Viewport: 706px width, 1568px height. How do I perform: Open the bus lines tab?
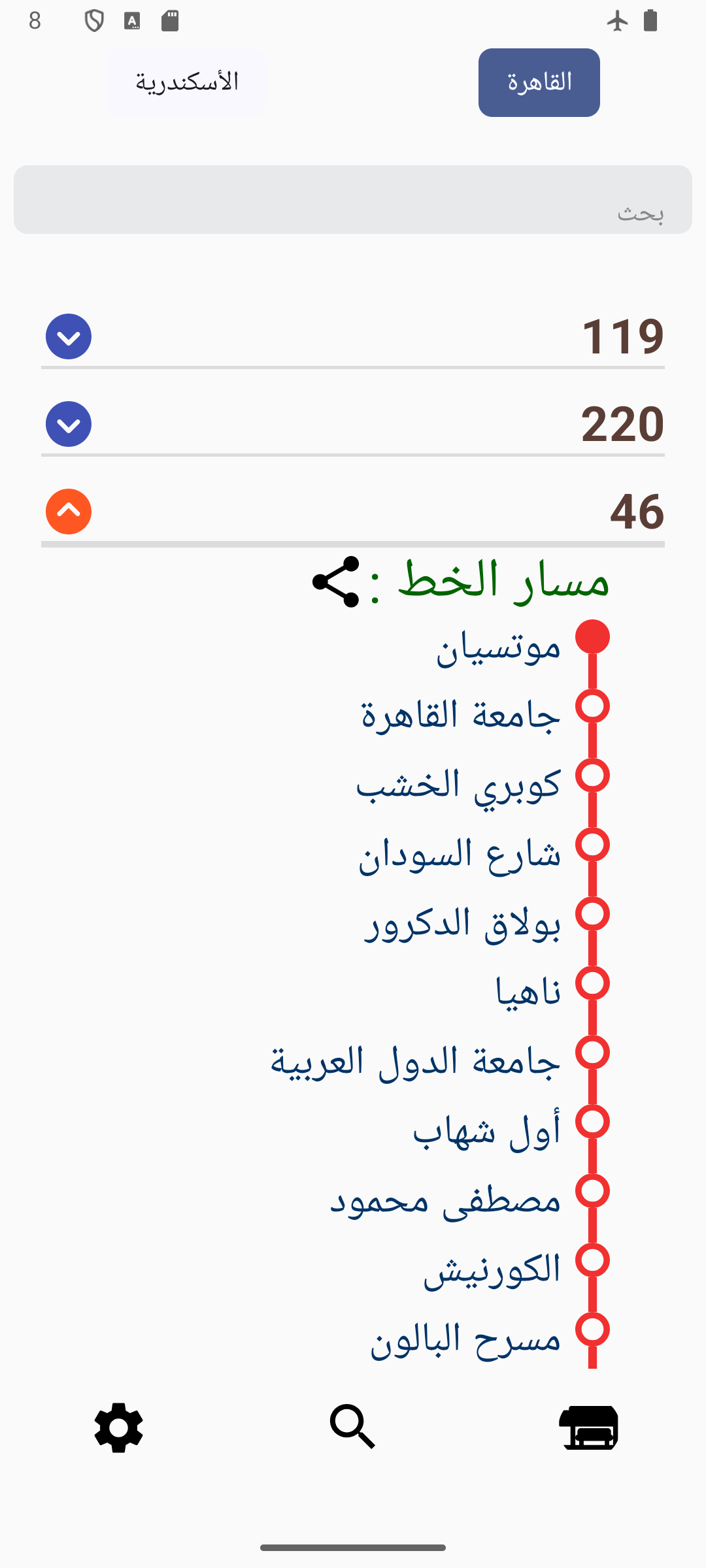[x=588, y=1428]
